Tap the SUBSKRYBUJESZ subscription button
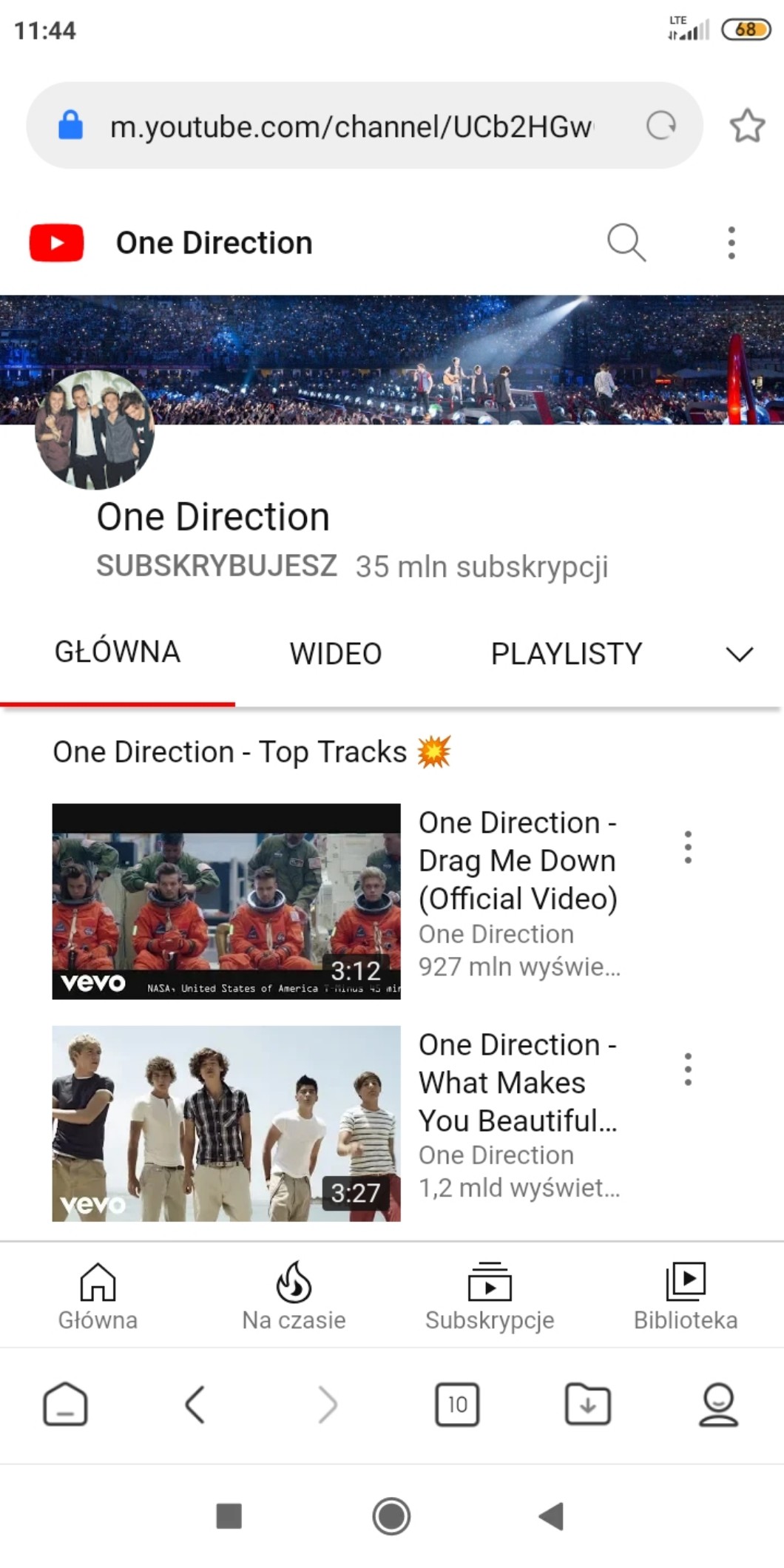The width and height of the screenshot is (784, 1568). 217,566
